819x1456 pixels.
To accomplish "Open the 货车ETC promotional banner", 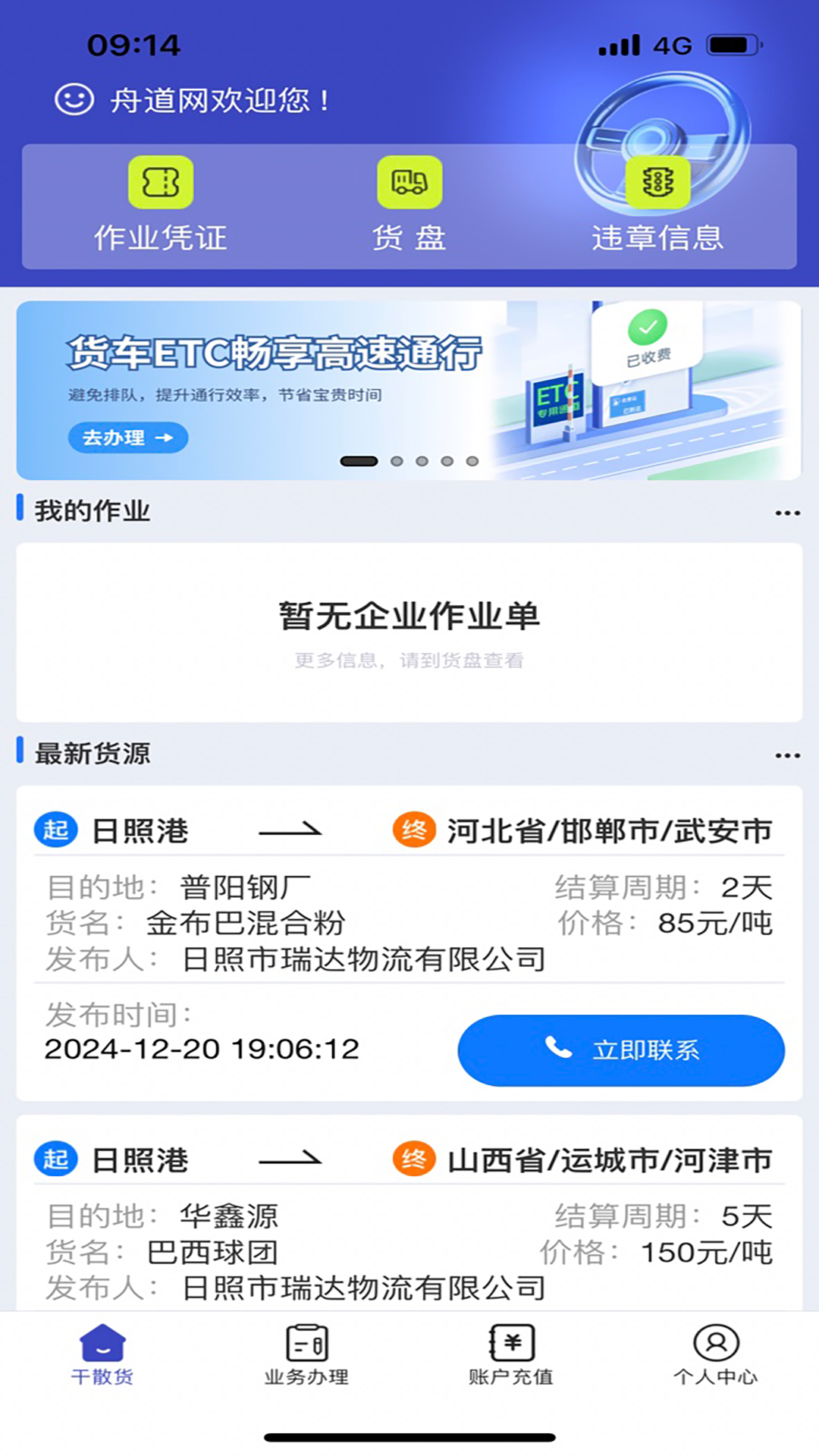I will (x=409, y=387).
